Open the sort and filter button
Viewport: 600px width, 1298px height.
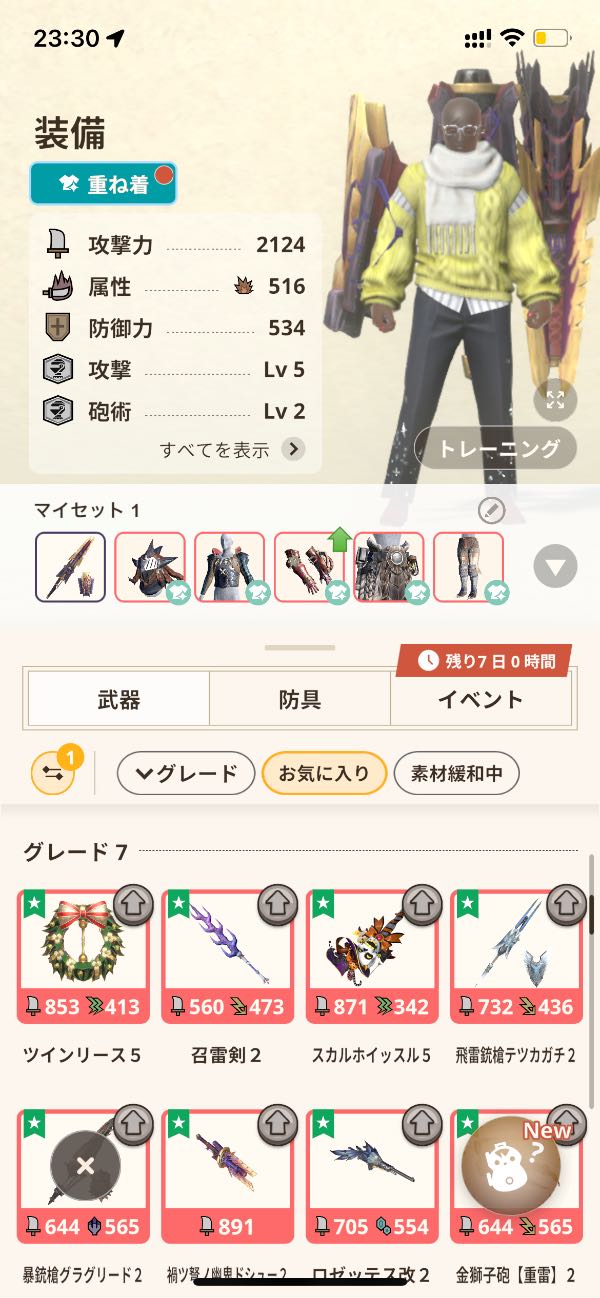click(x=53, y=773)
